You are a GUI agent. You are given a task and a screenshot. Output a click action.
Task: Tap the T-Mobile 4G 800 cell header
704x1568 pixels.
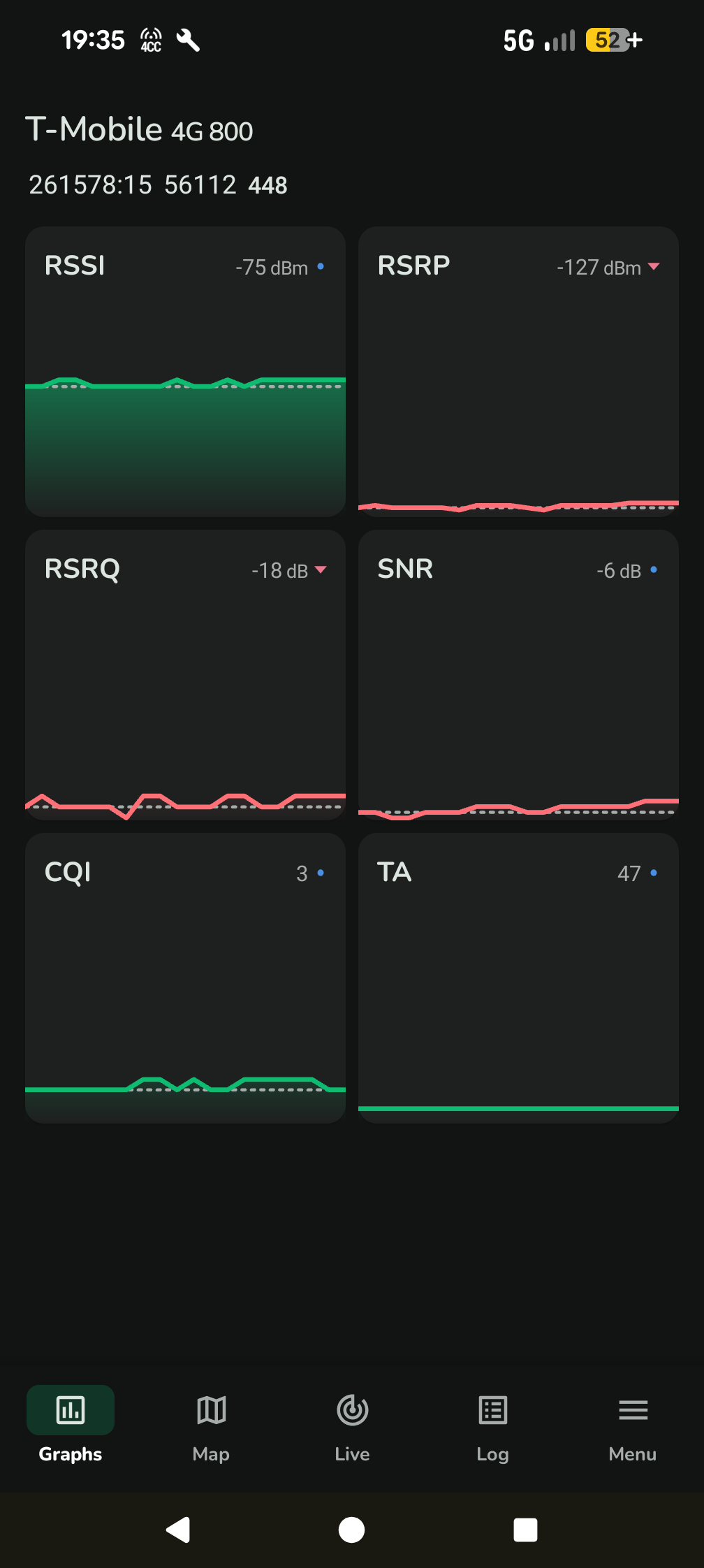[x=140, y=130]
